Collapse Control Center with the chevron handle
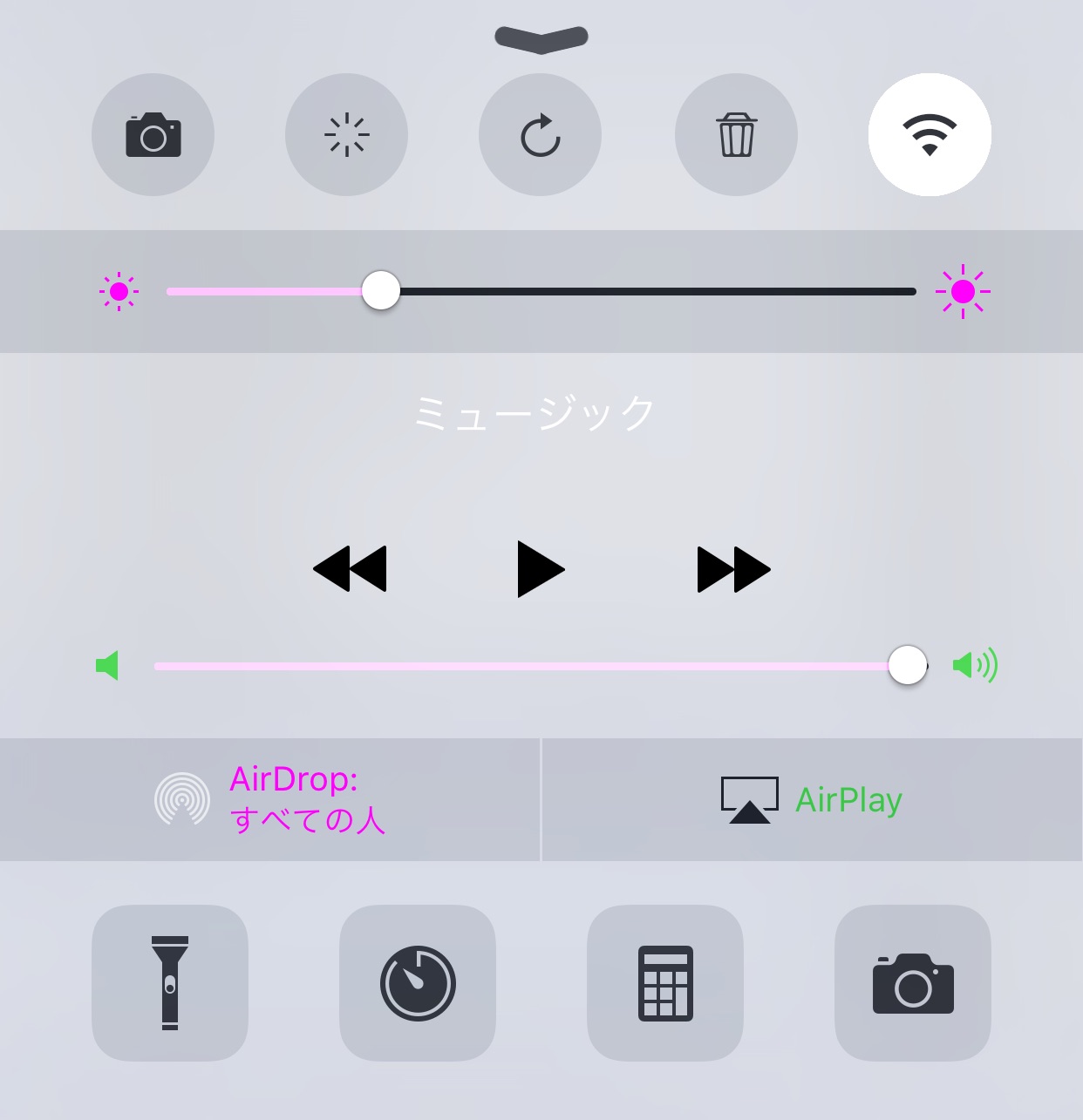1083x1120 pixels. coord(541,37)
